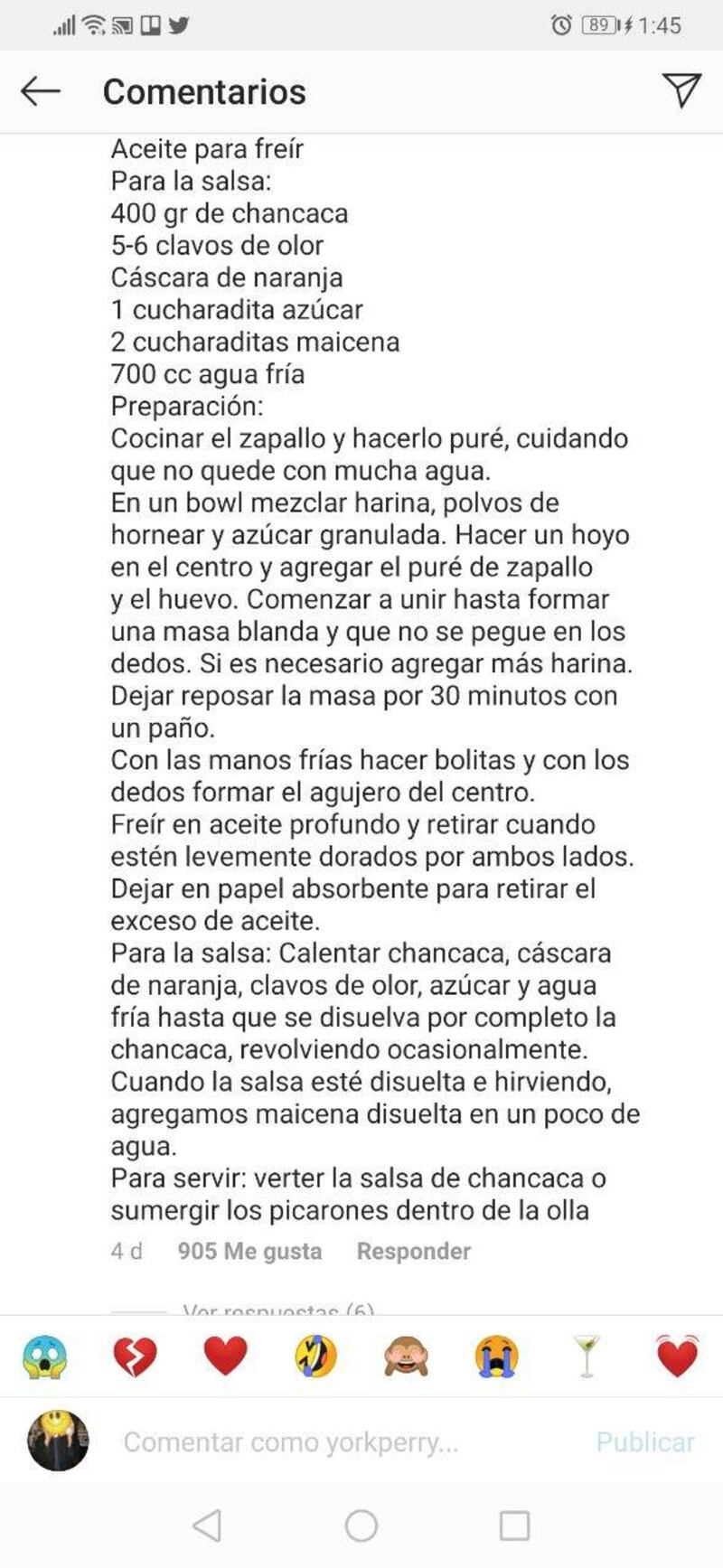Insert the see-no-evil monkey emoji
Screen dimensions: 723x1568
pyautogui.click(x=406, y=1357)
